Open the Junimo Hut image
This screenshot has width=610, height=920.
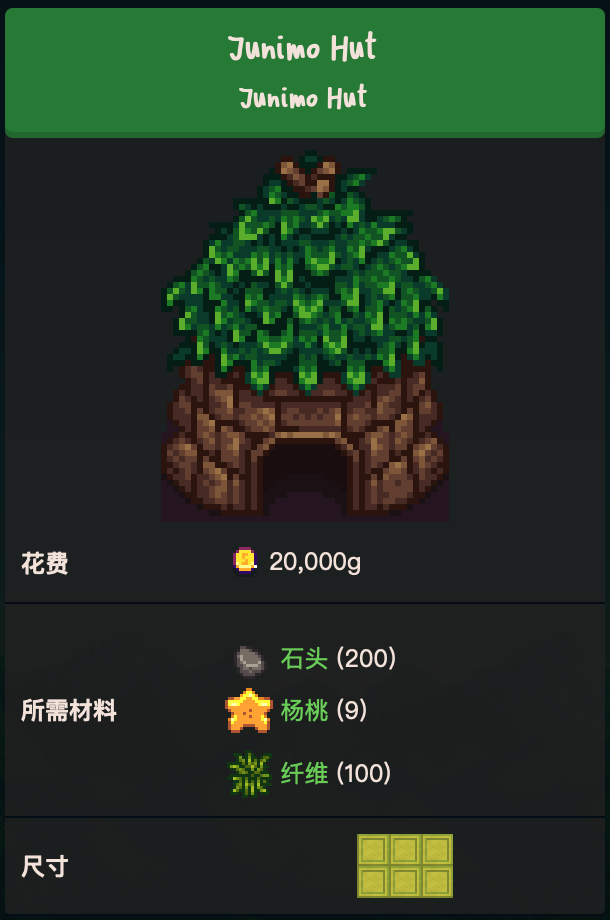305,337
